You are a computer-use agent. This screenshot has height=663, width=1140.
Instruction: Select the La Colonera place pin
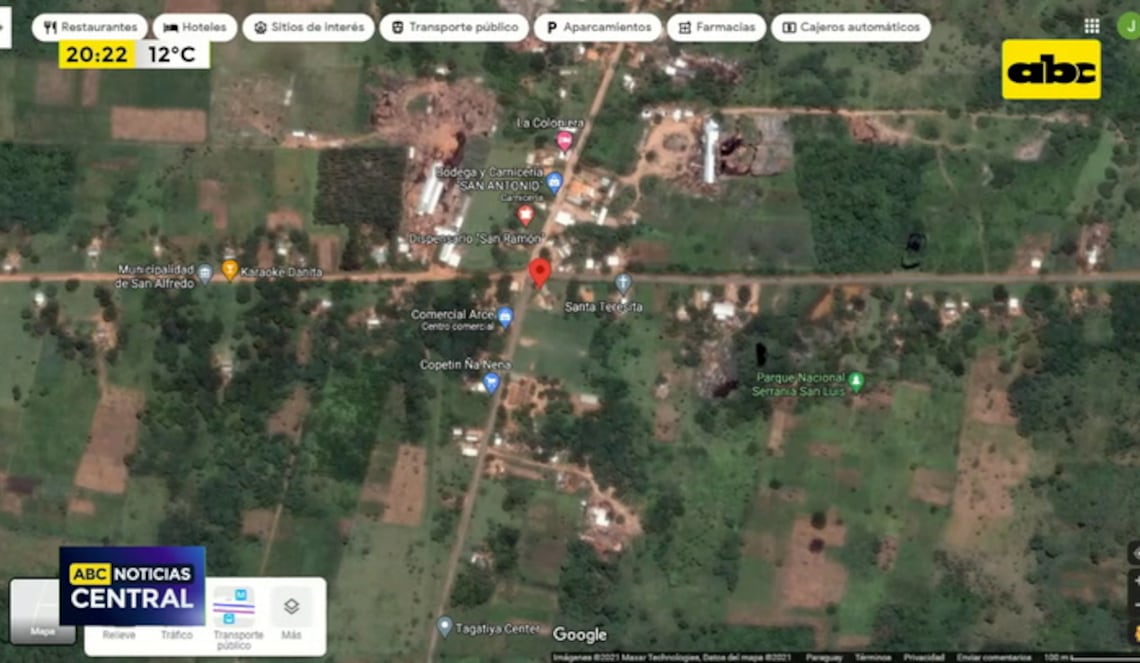(564, 140)
